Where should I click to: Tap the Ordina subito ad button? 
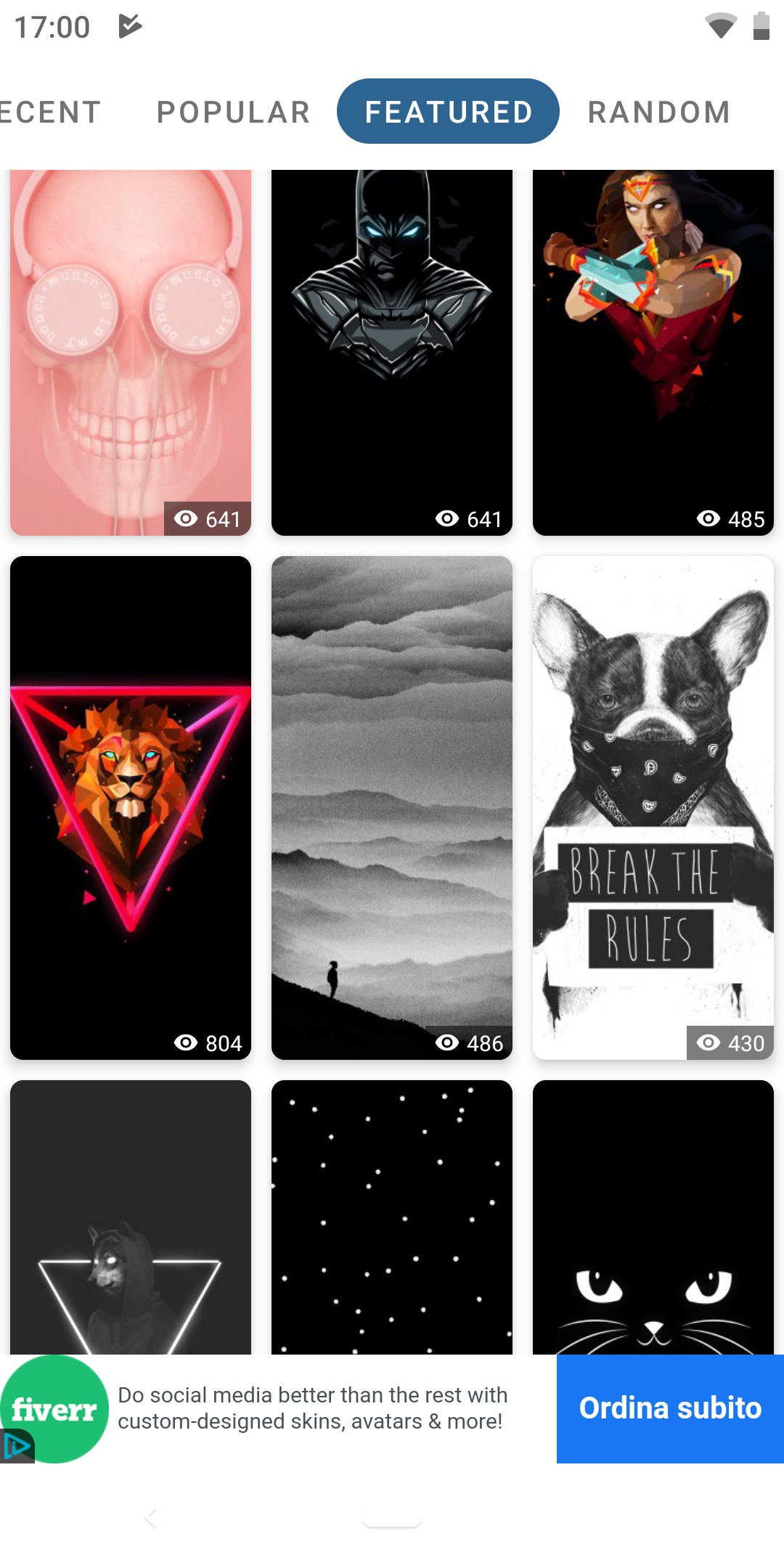[x=670, y=1408]
